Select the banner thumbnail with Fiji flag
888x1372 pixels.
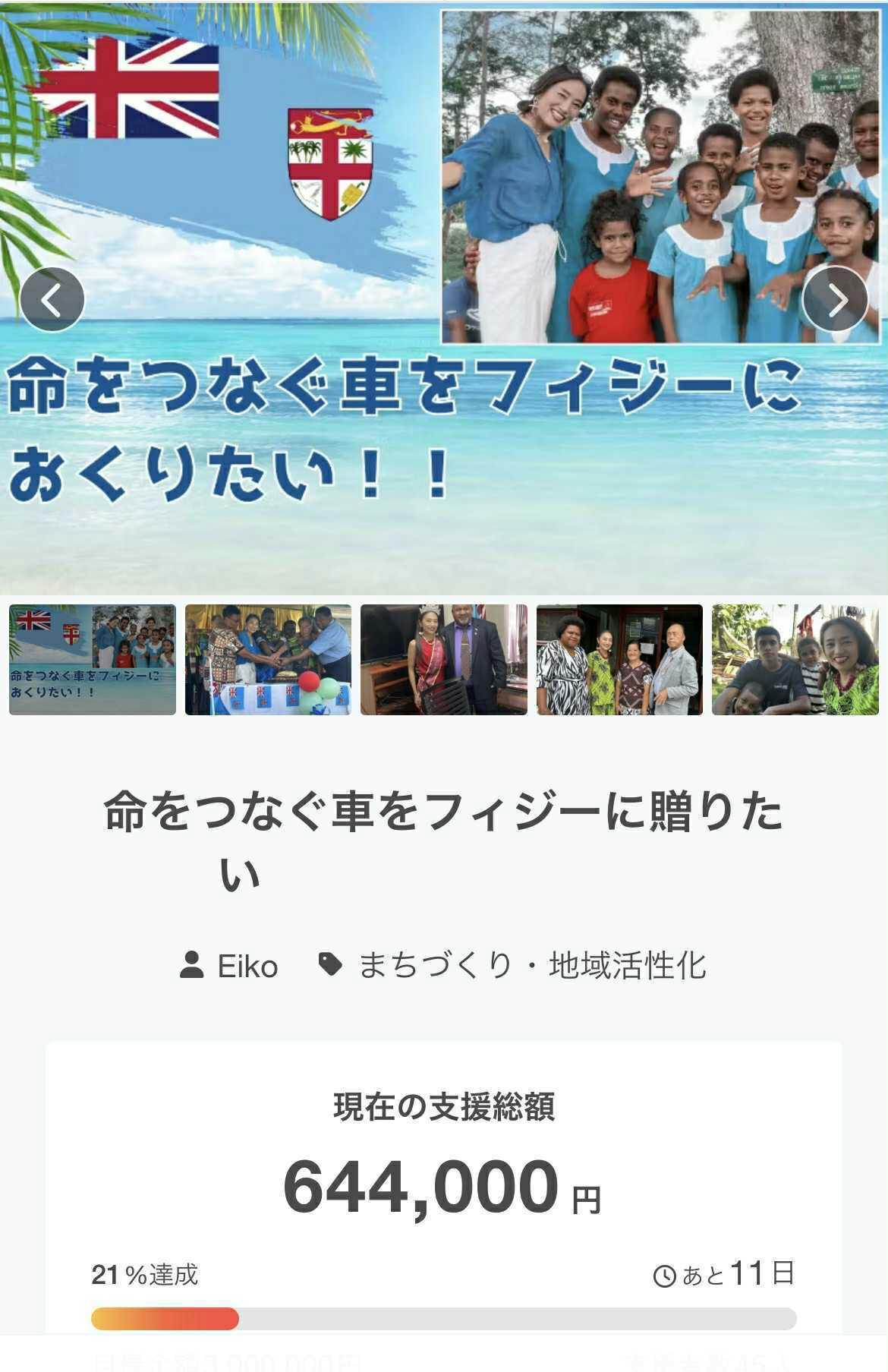click(x=93, y=659)
